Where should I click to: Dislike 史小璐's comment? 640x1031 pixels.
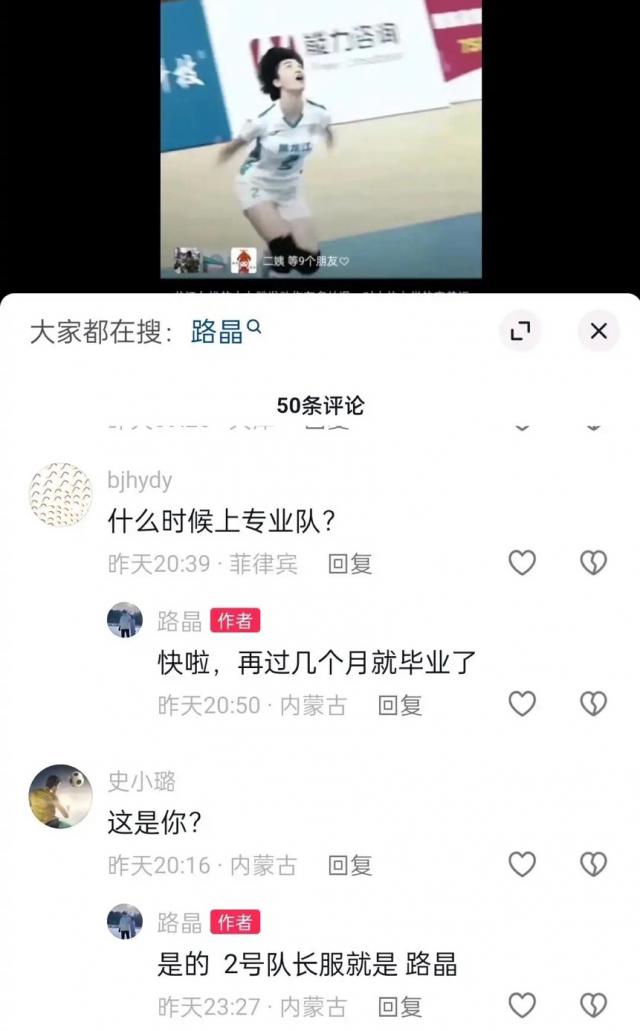coord(594,864)
